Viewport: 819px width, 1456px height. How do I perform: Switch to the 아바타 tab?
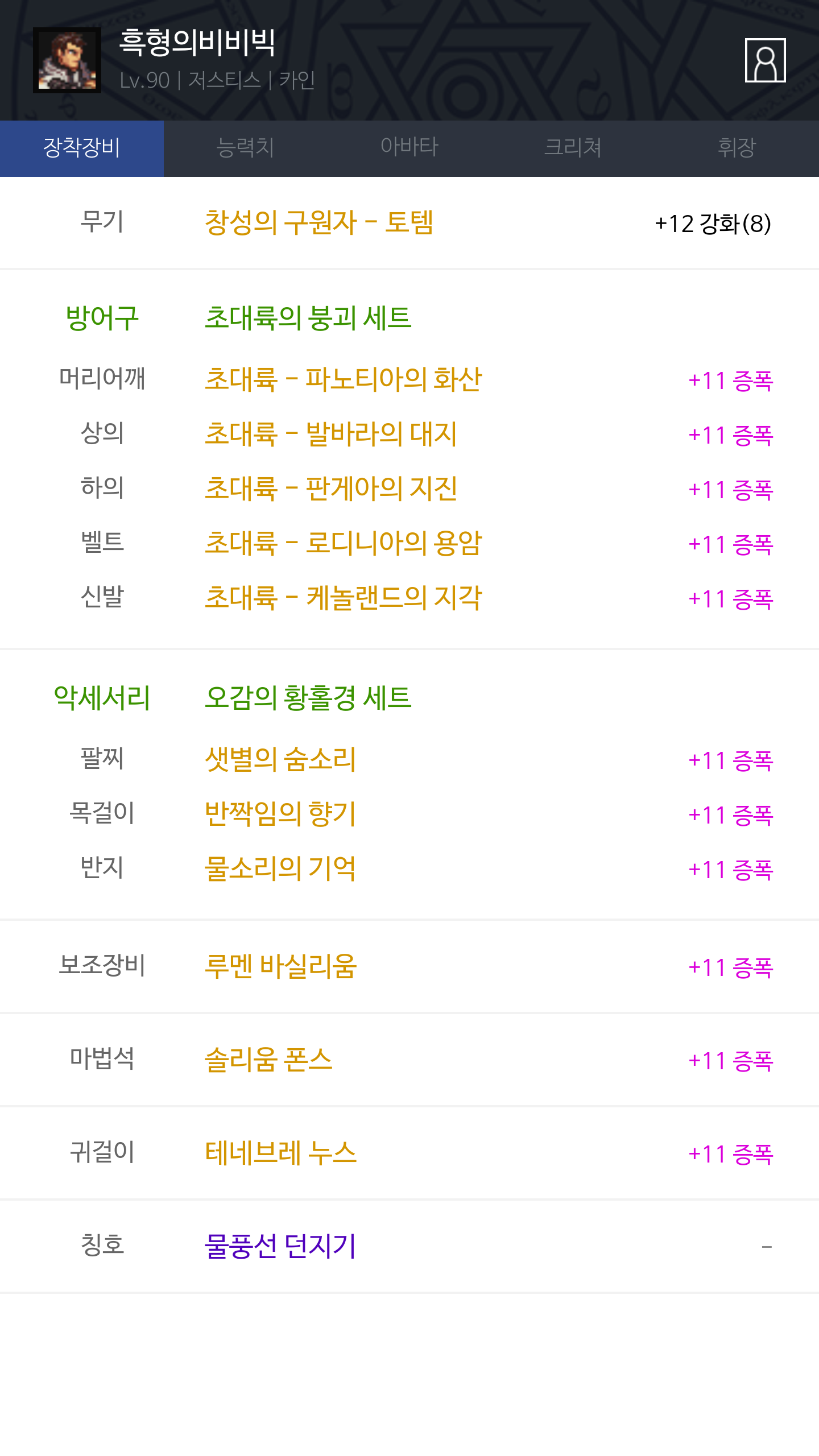pyautogui.click(x=409, y=148)
